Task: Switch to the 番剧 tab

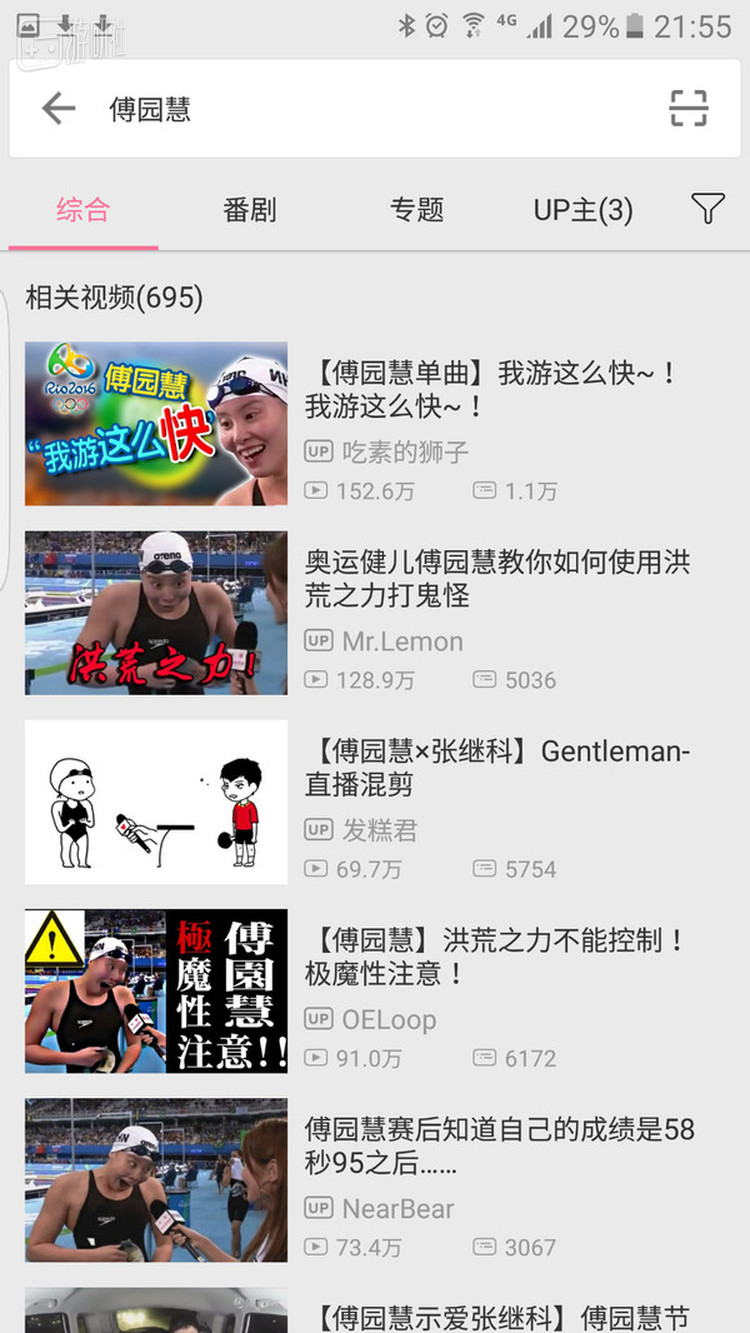Action: (x=249, y=210)
